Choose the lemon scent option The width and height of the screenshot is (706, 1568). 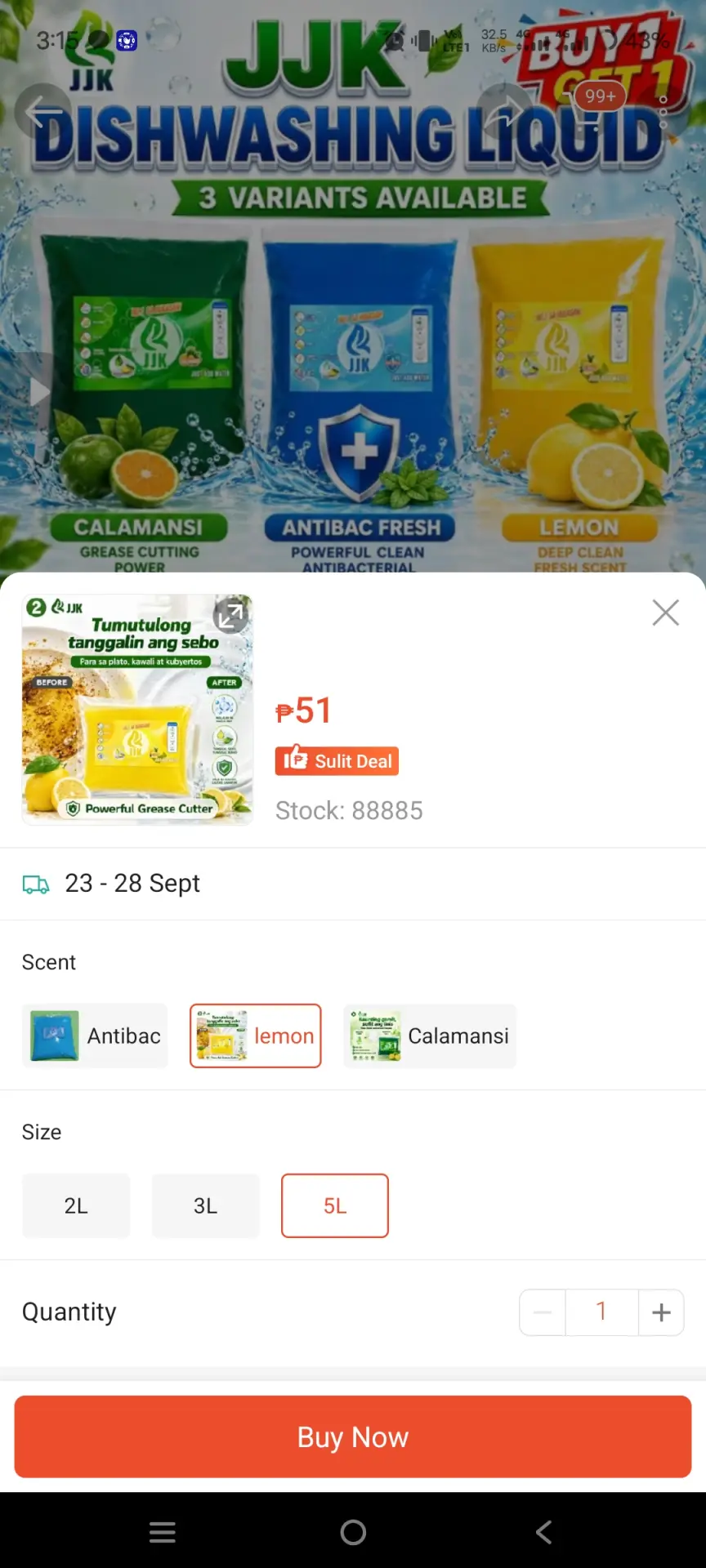(x=256, y=1036)
